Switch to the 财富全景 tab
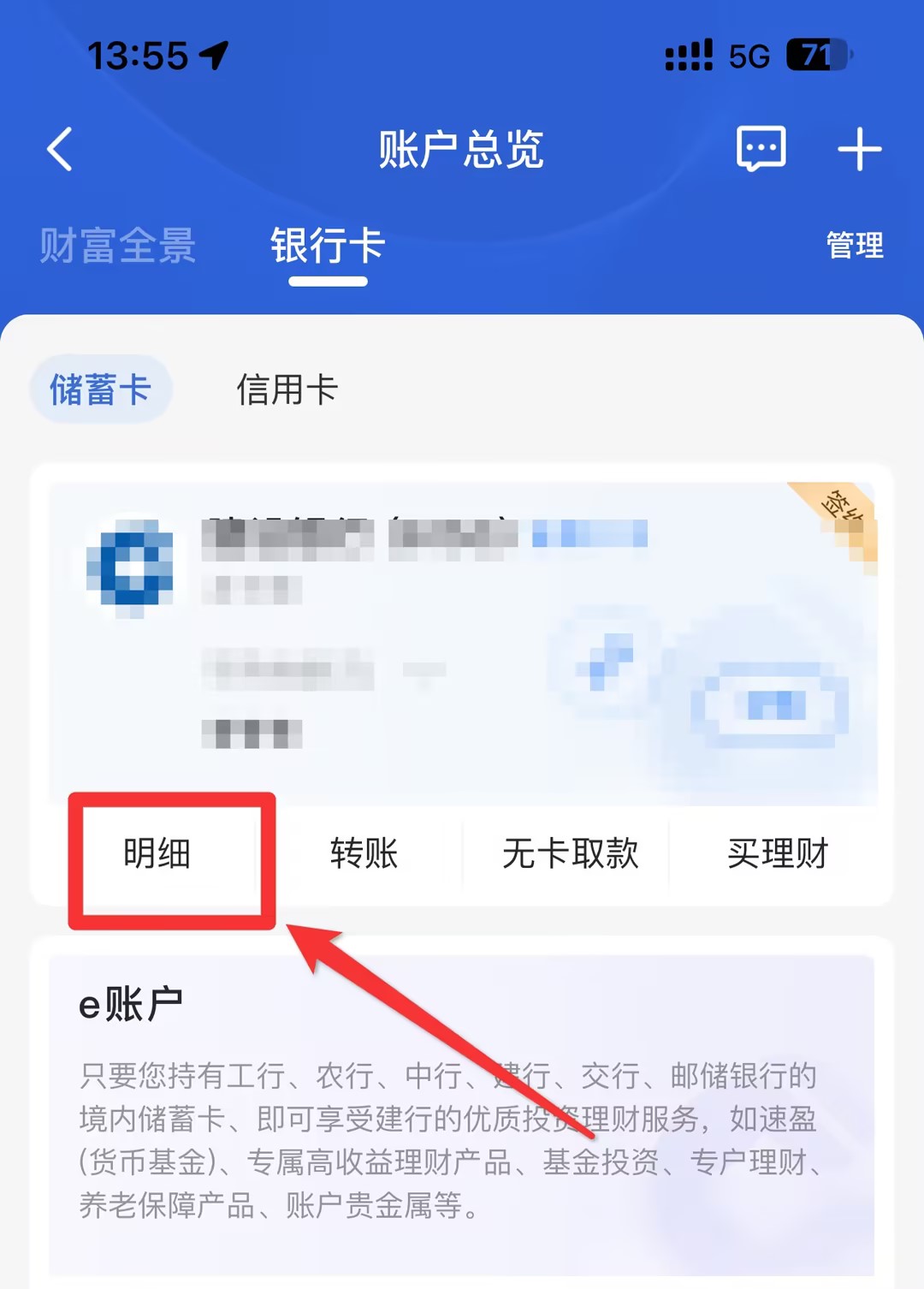 118,246
